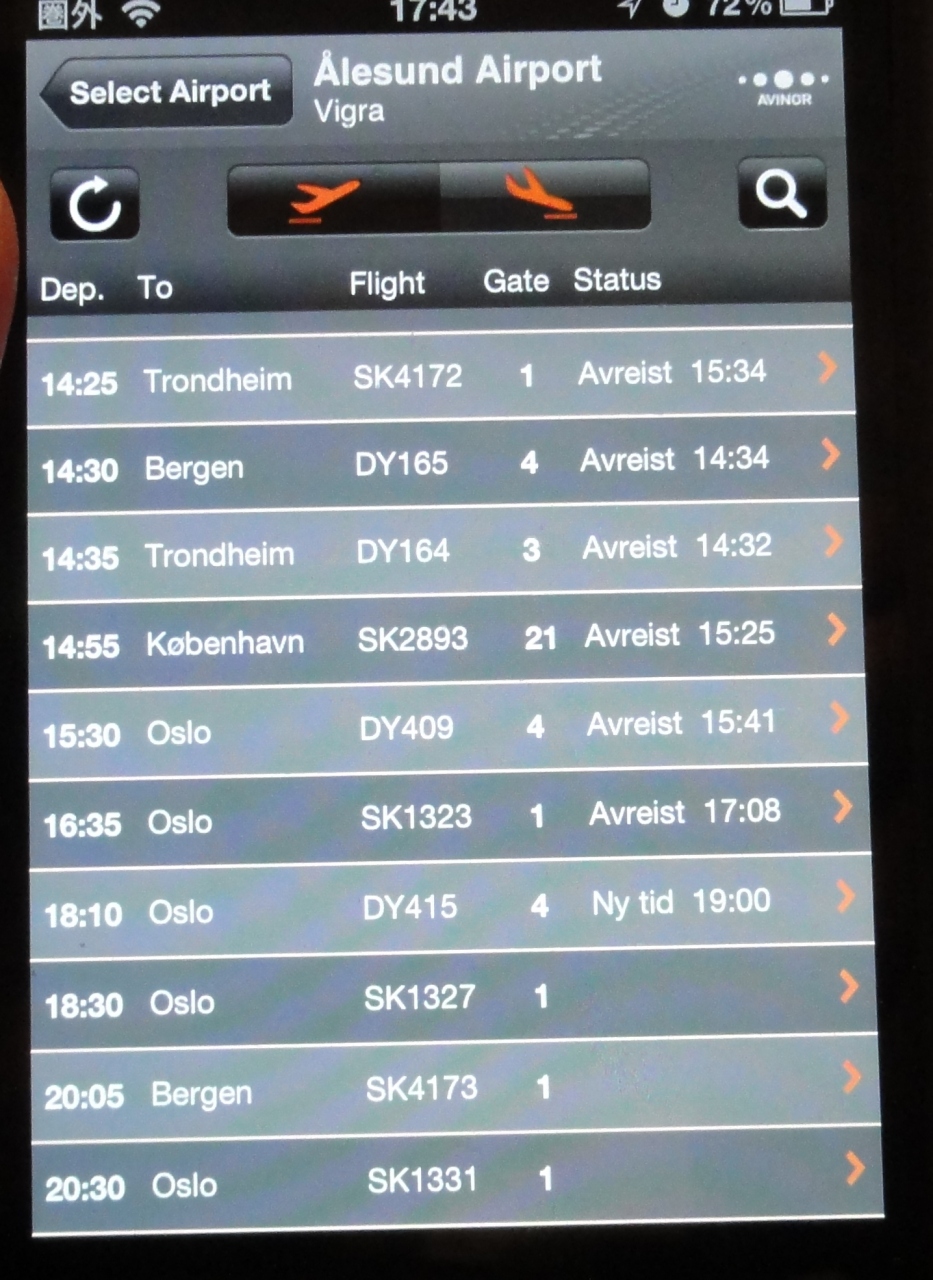Switch to the departures tab
The height and width of the screenshot is (1280, 933).
click(x=332, y=197)
